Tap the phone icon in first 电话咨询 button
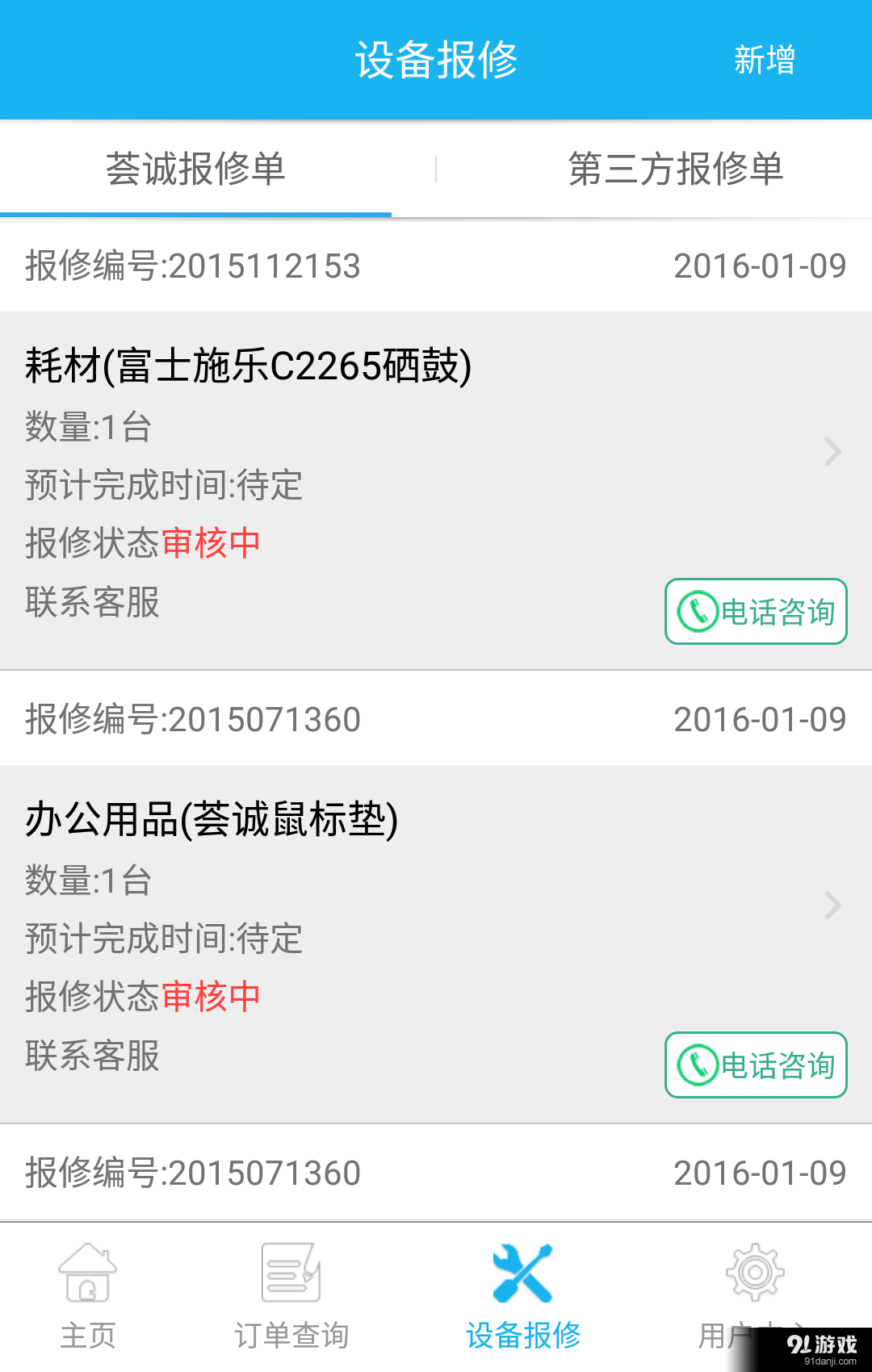 coord(697,612)
